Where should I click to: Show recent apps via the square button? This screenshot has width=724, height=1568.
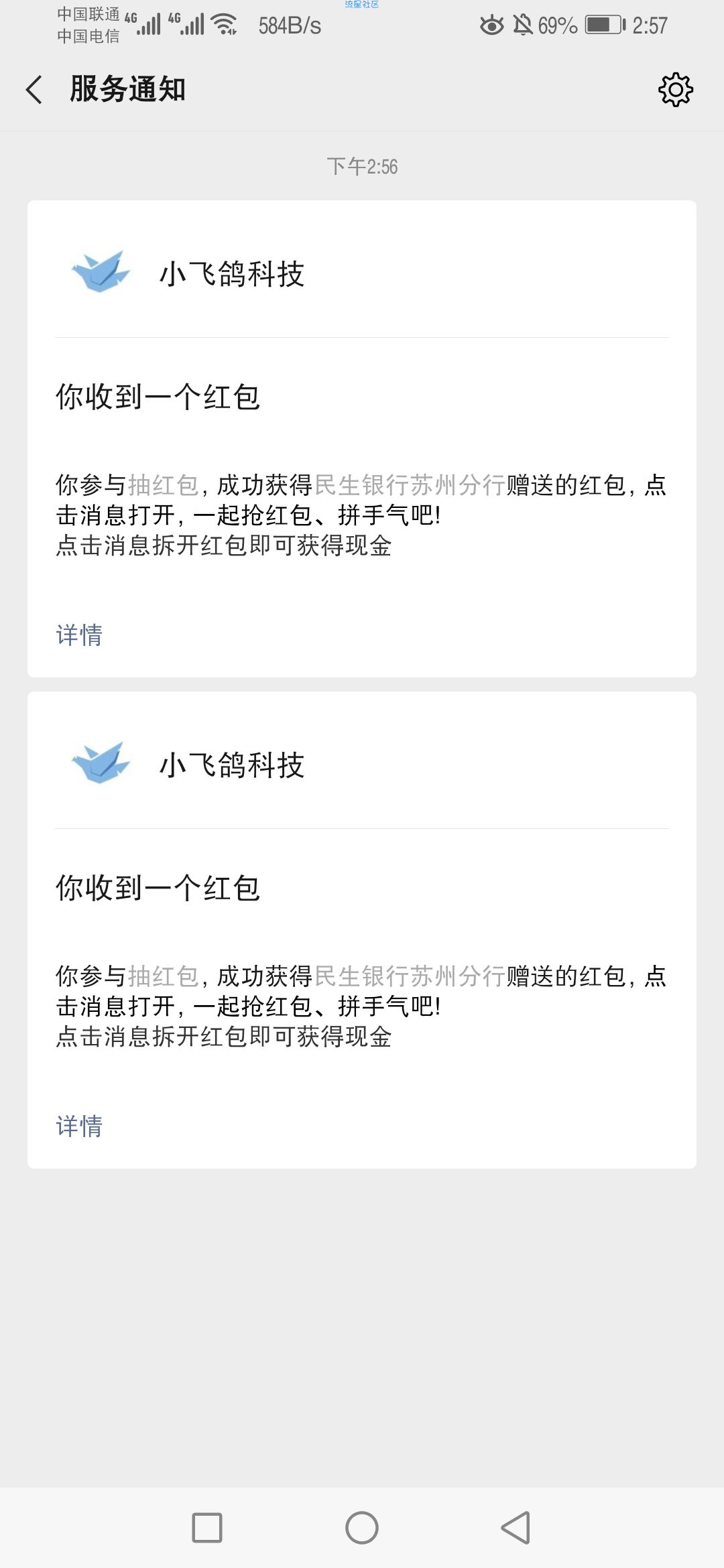point(207,1528)
